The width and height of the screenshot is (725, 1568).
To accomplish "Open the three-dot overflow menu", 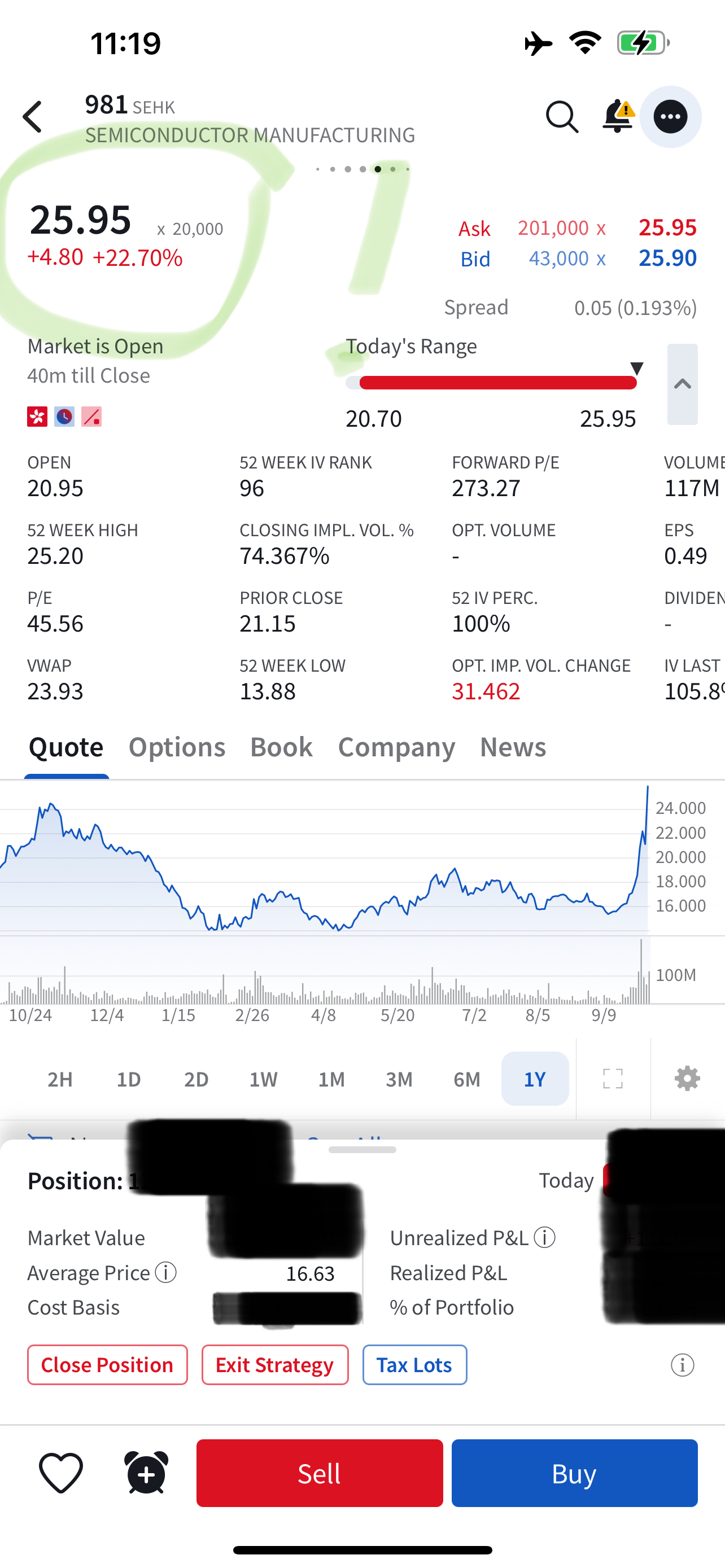I will pyautogui.click(x=670, y=117).
